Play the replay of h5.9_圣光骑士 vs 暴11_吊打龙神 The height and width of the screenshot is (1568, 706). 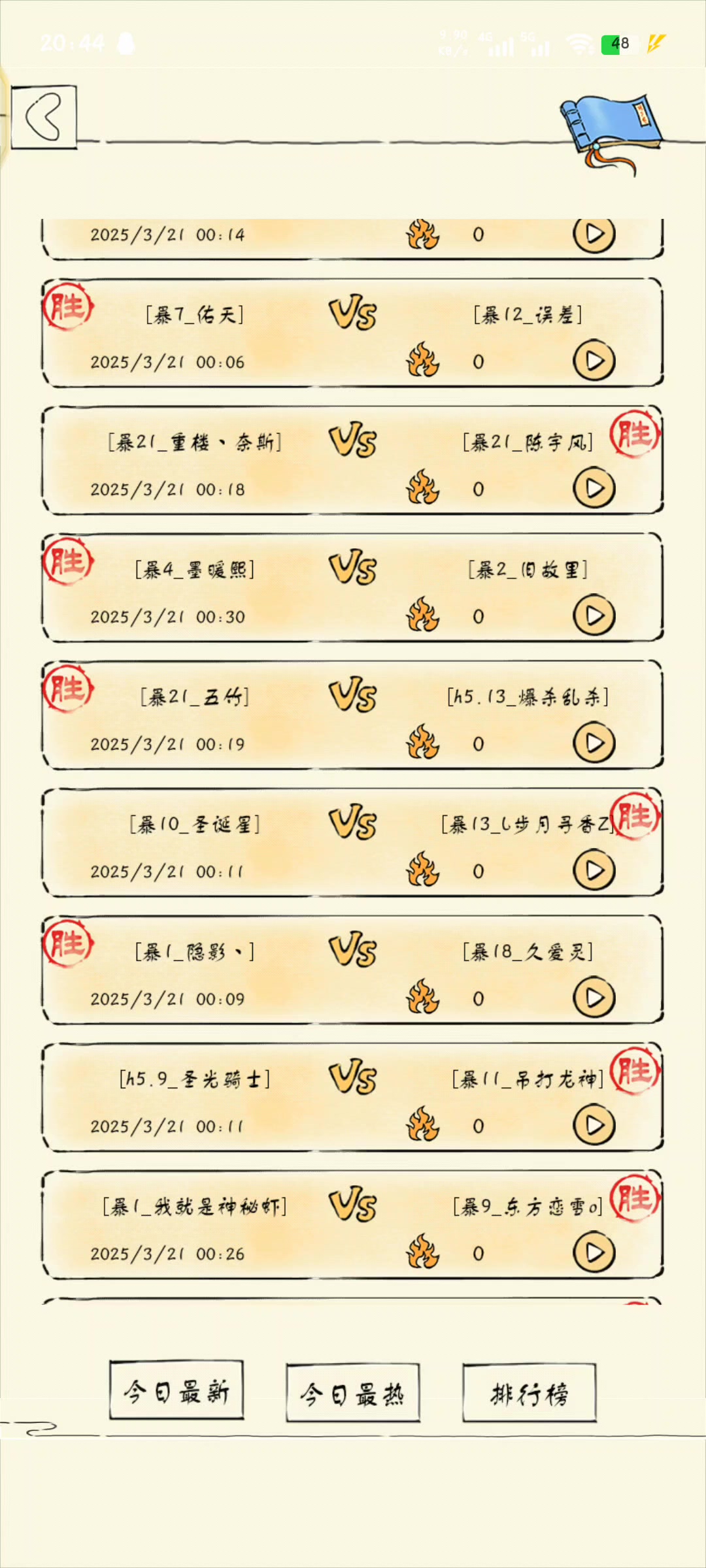pyautogui.click(x=594, y=1125)
